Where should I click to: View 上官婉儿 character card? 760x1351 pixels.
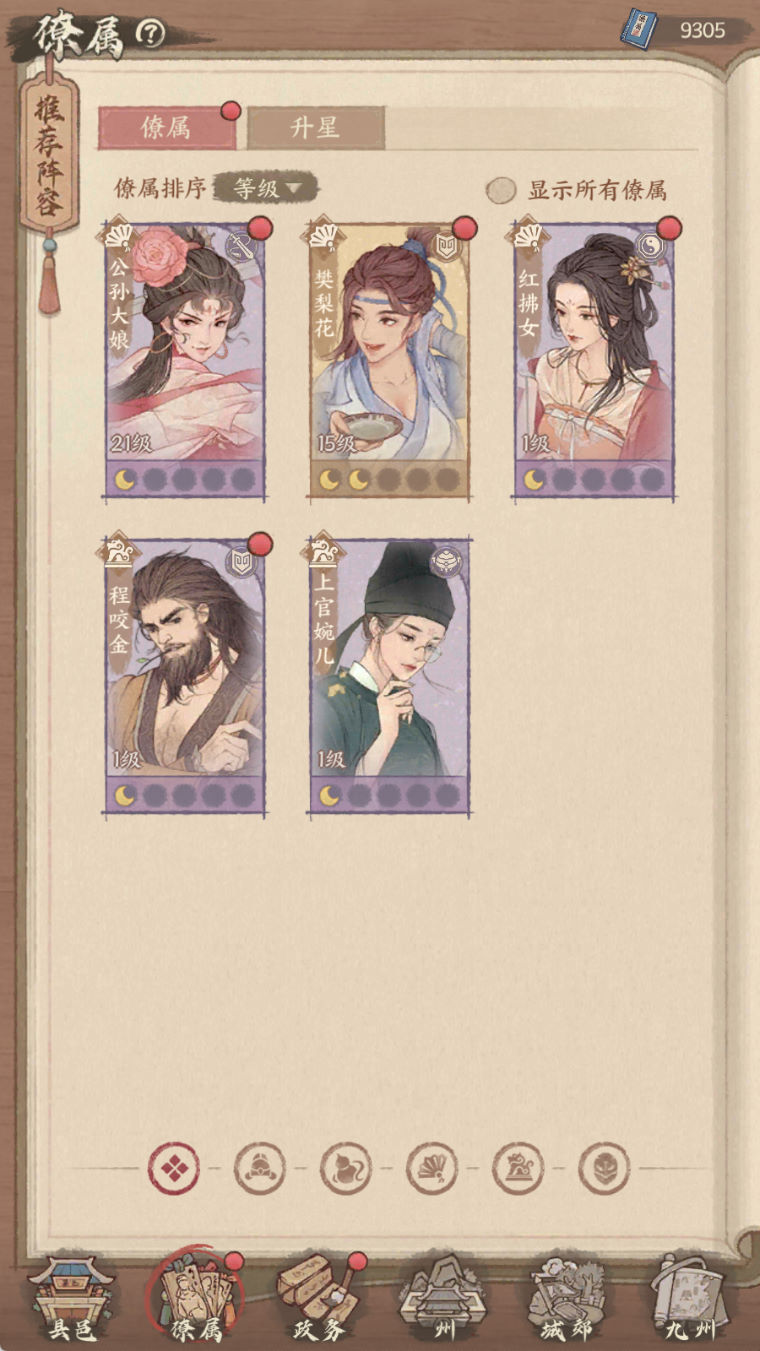point(390,675)
